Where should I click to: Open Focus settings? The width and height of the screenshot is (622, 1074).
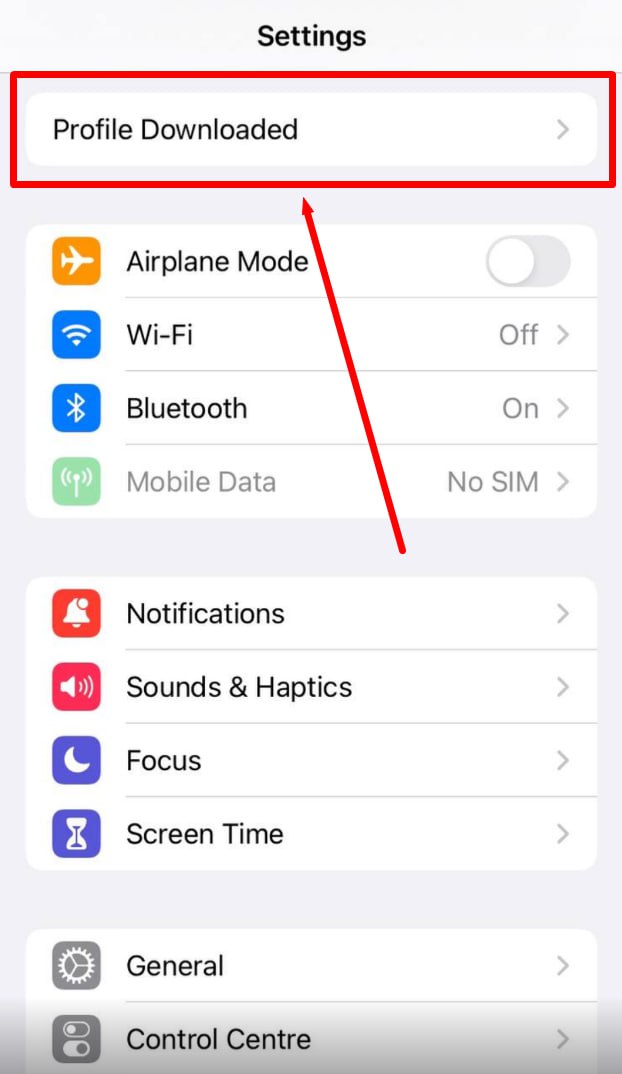coord(311,760)
